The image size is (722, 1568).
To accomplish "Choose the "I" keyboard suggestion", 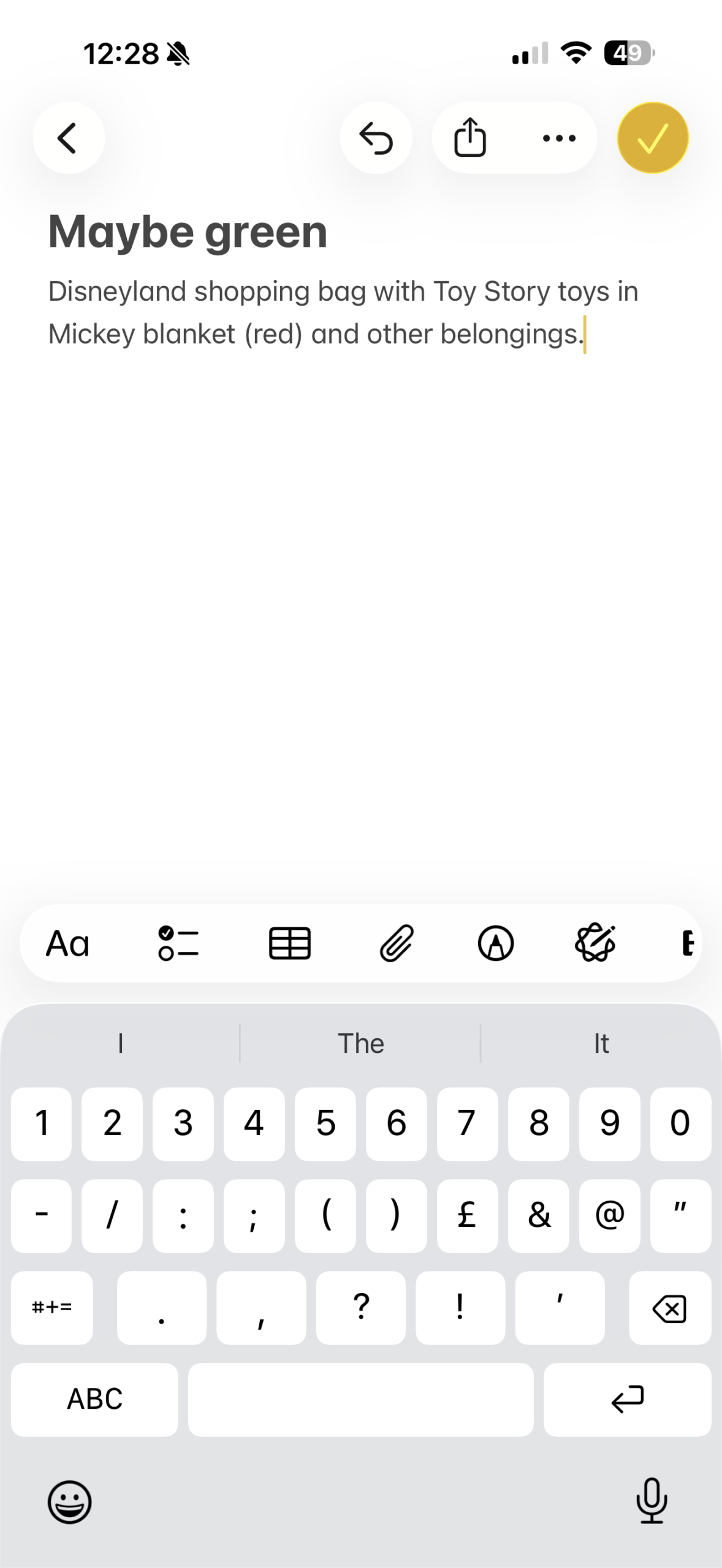I will point(121,1043).
